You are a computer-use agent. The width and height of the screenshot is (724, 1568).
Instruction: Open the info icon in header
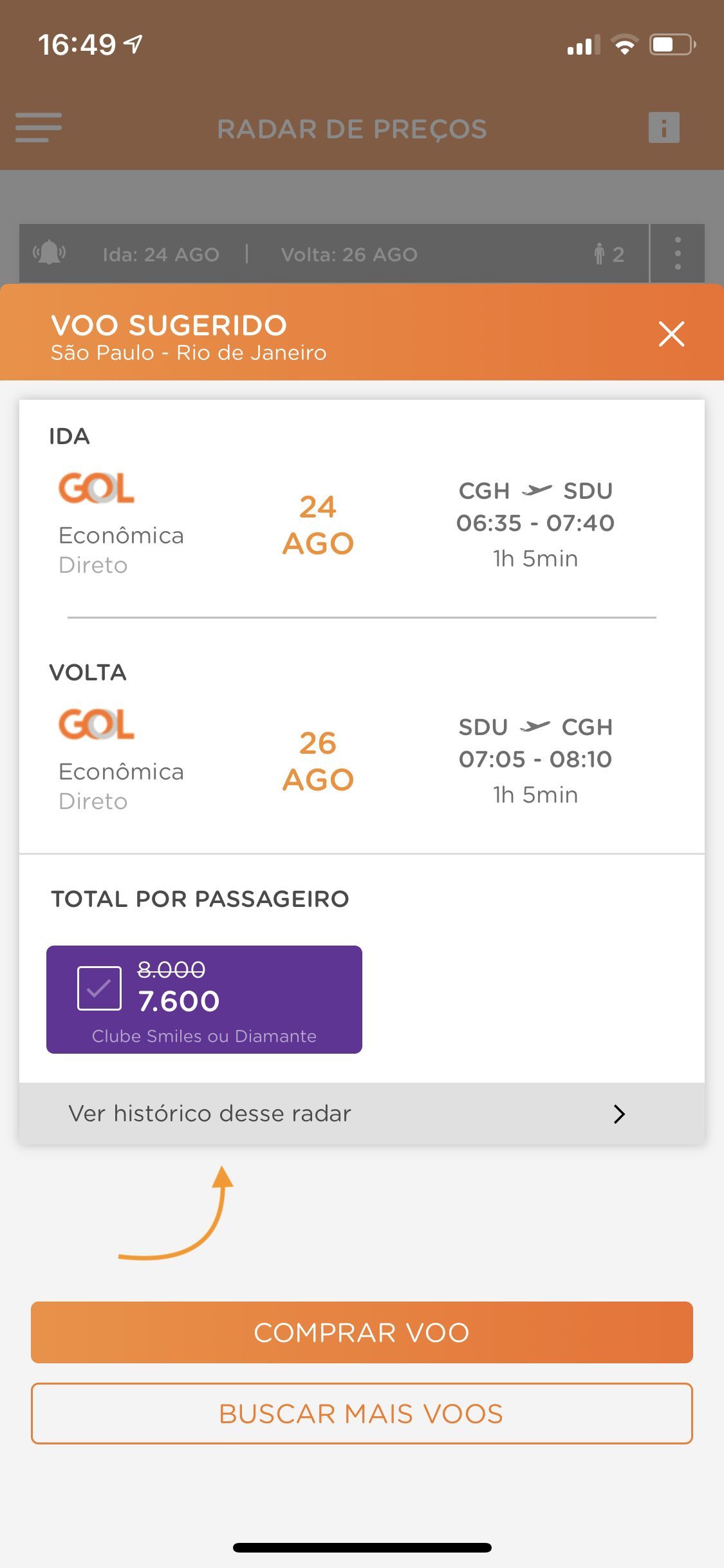tap(664, 127)
